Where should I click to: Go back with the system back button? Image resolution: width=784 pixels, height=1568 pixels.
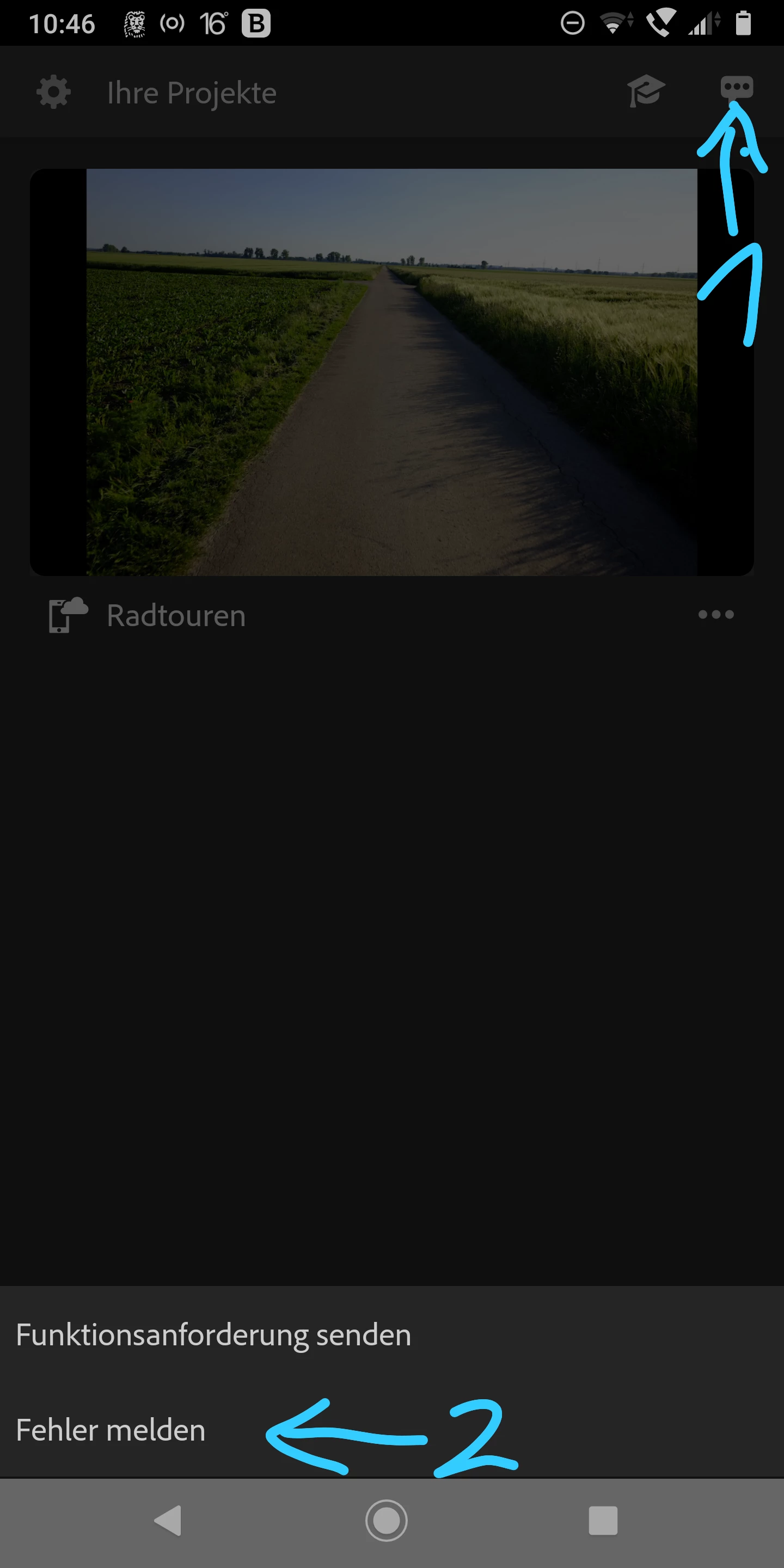(x=169, y=1521)
